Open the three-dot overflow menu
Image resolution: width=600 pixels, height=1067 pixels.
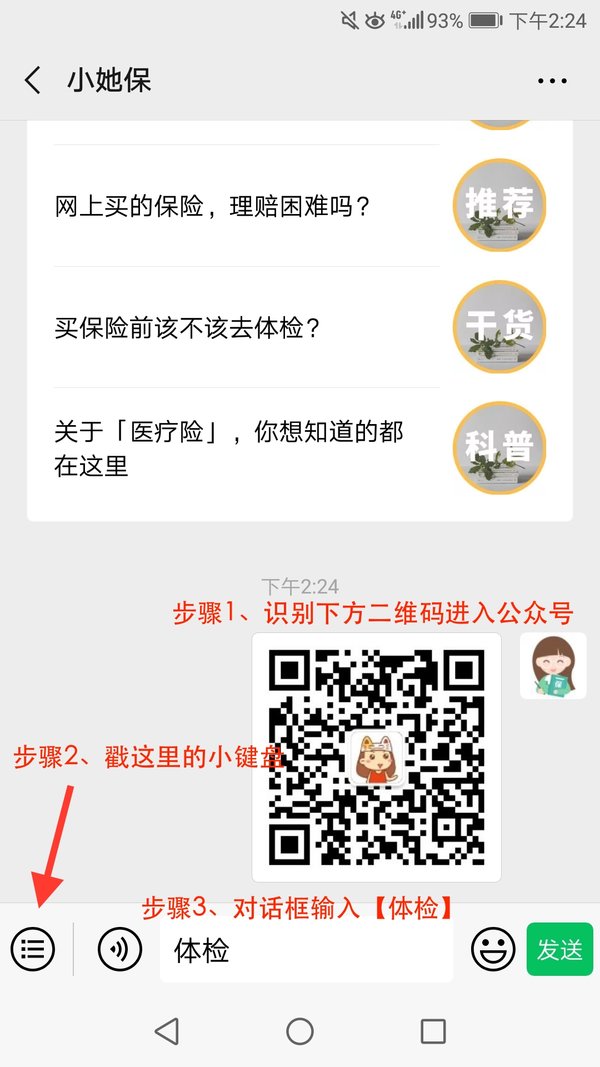(x=552, y=81)
